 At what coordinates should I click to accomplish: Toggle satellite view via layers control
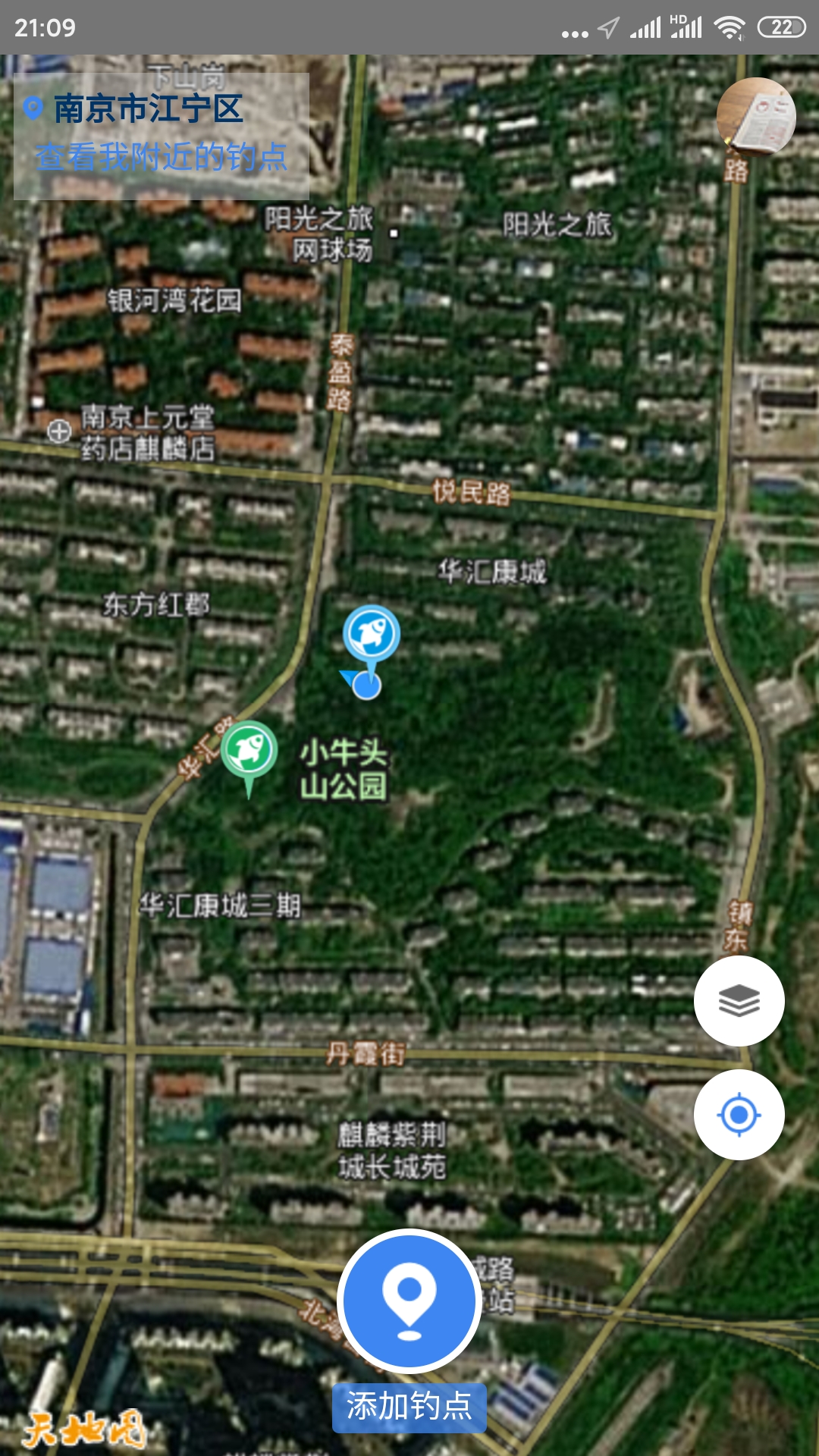click(x=738, y=1001)
